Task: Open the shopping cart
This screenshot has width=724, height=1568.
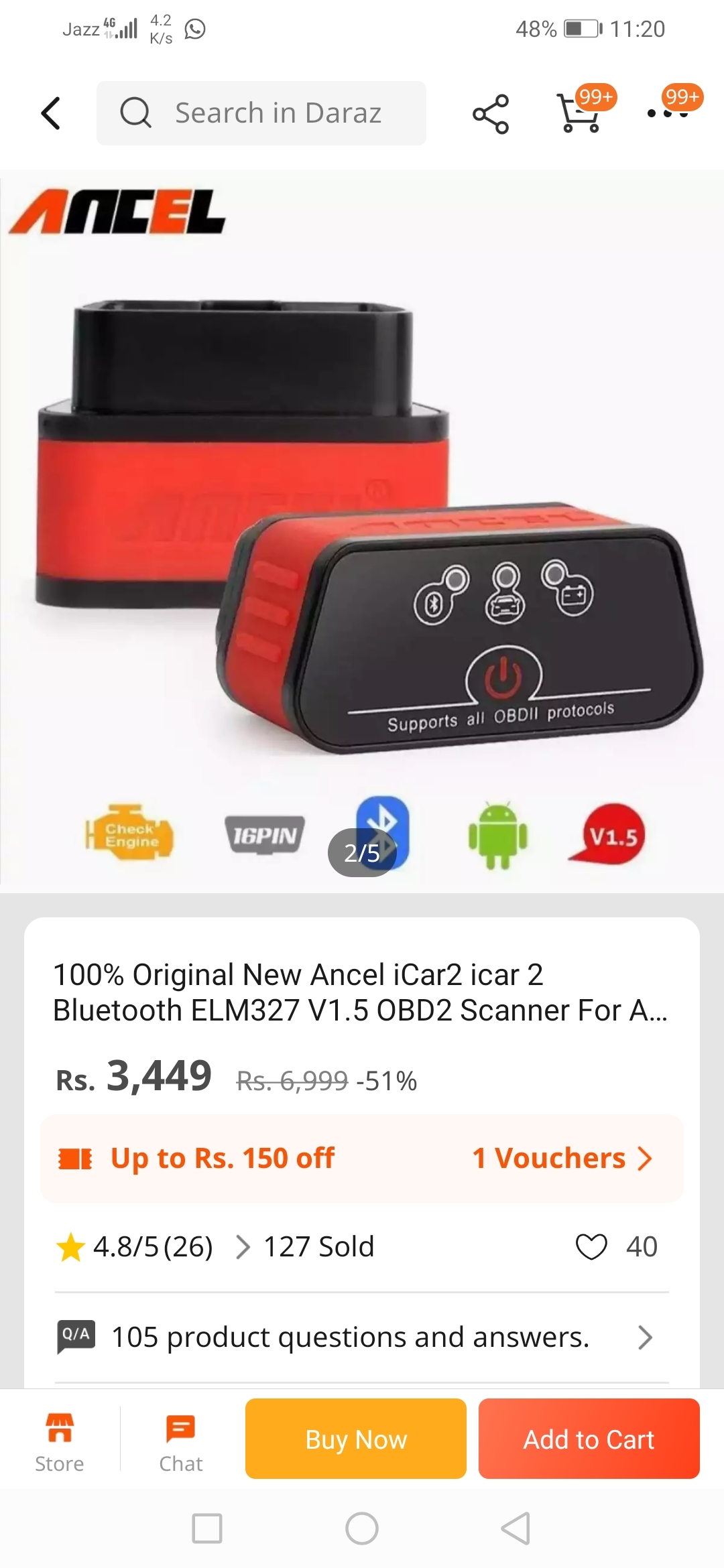Action: 581,111
